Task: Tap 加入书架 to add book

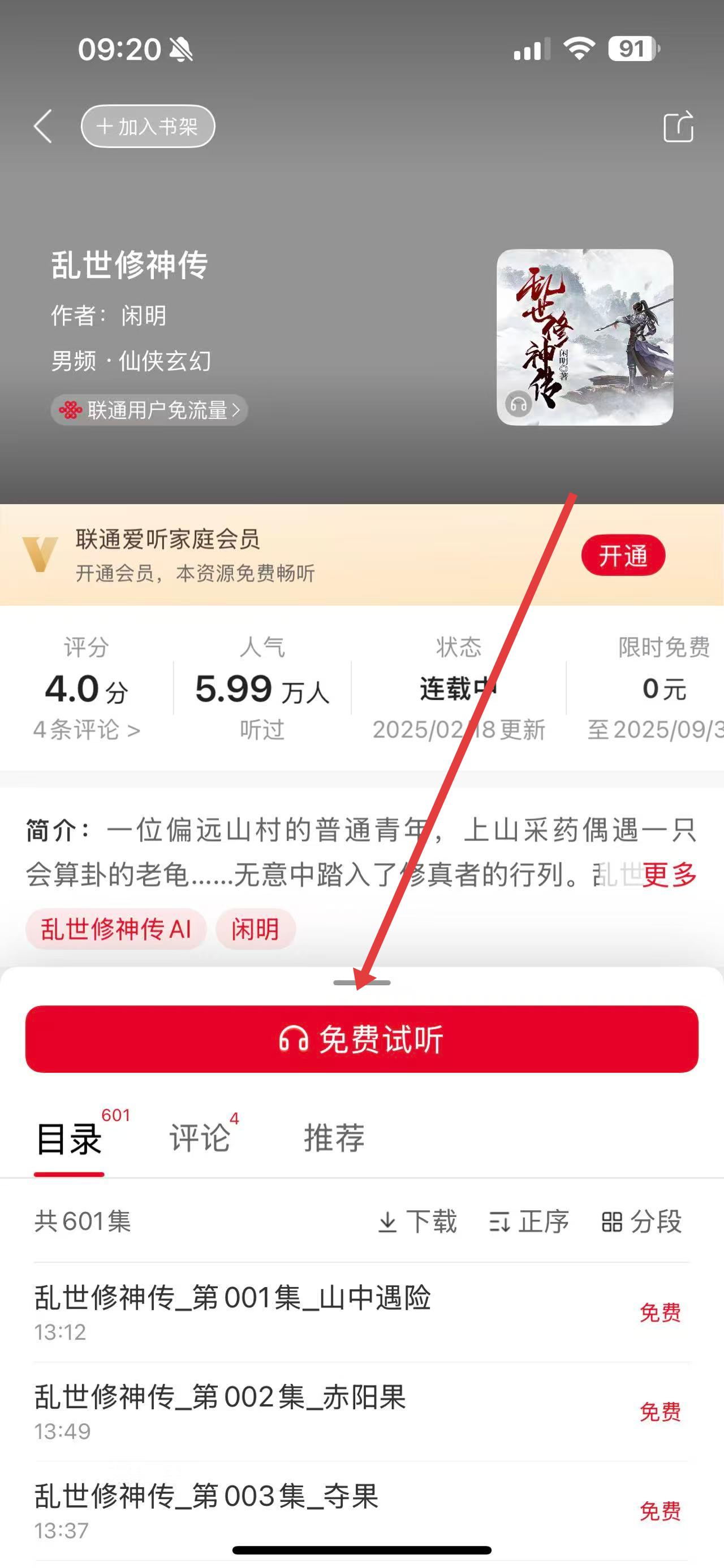Action: coord(148,127)
